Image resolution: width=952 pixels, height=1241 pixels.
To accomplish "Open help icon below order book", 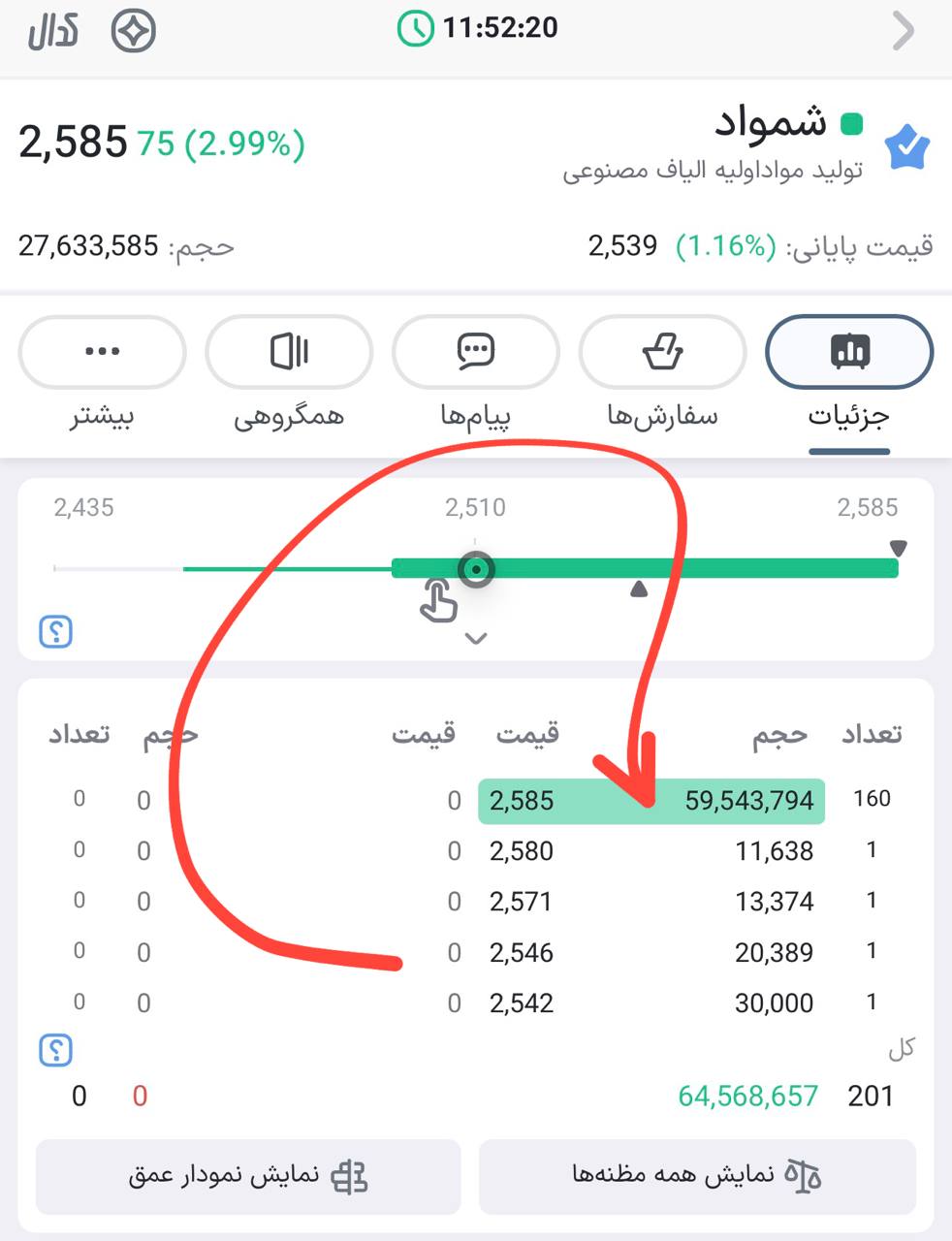I will pyautogui.click(x=56, y=1050).
